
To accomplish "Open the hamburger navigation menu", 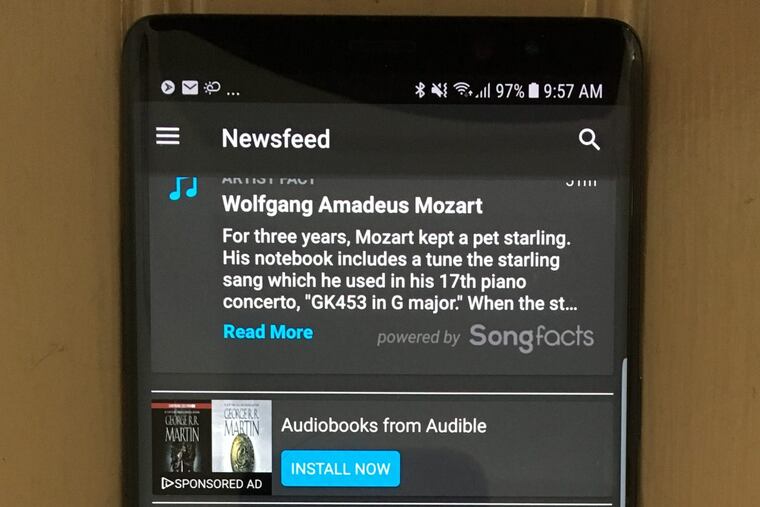I will click(168, 137).
